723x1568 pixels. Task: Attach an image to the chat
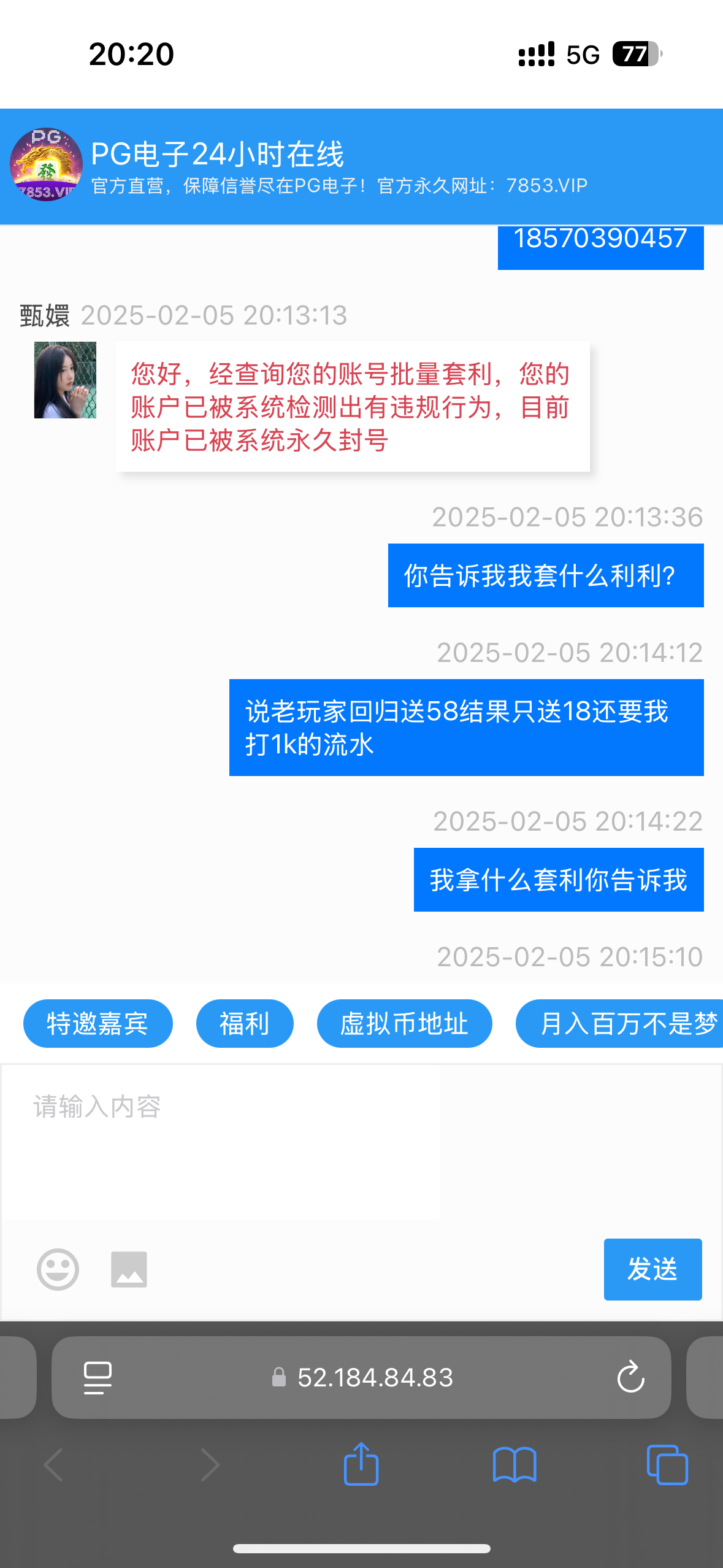point(129,1269)
